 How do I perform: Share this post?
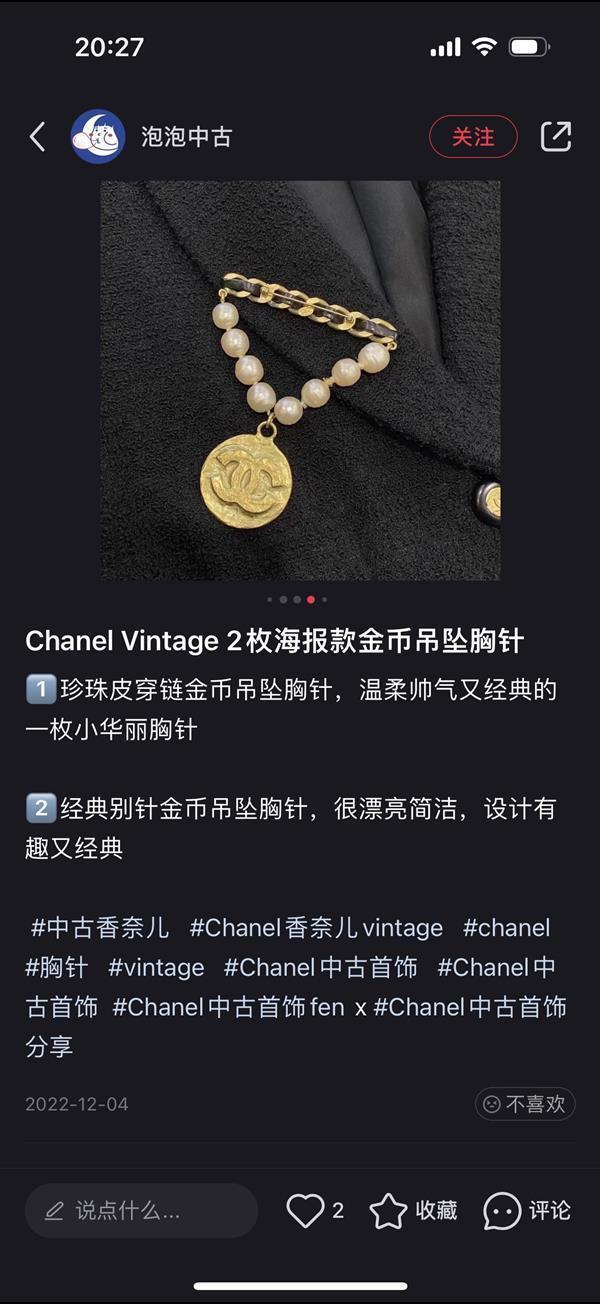(x=556, y=137)
